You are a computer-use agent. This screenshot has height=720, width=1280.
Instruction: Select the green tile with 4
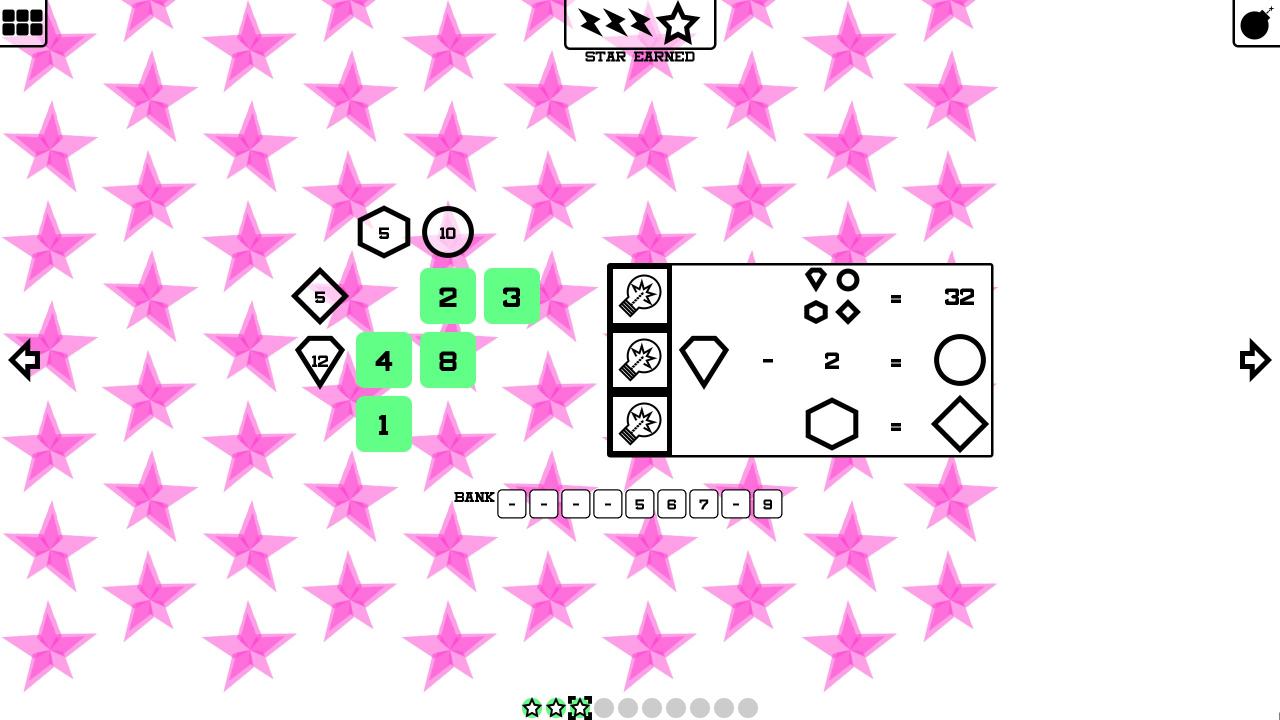coord(384,360)
